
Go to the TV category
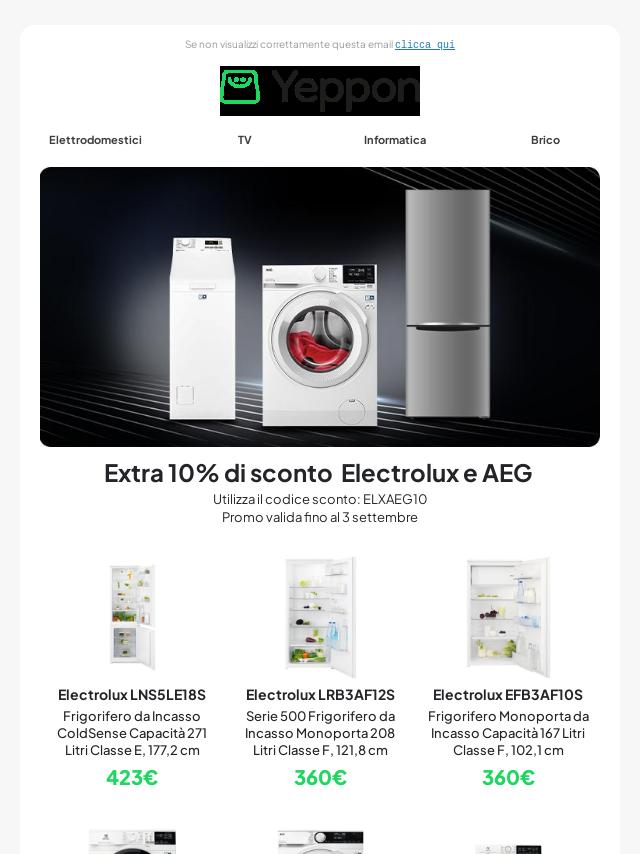[245, 140]
